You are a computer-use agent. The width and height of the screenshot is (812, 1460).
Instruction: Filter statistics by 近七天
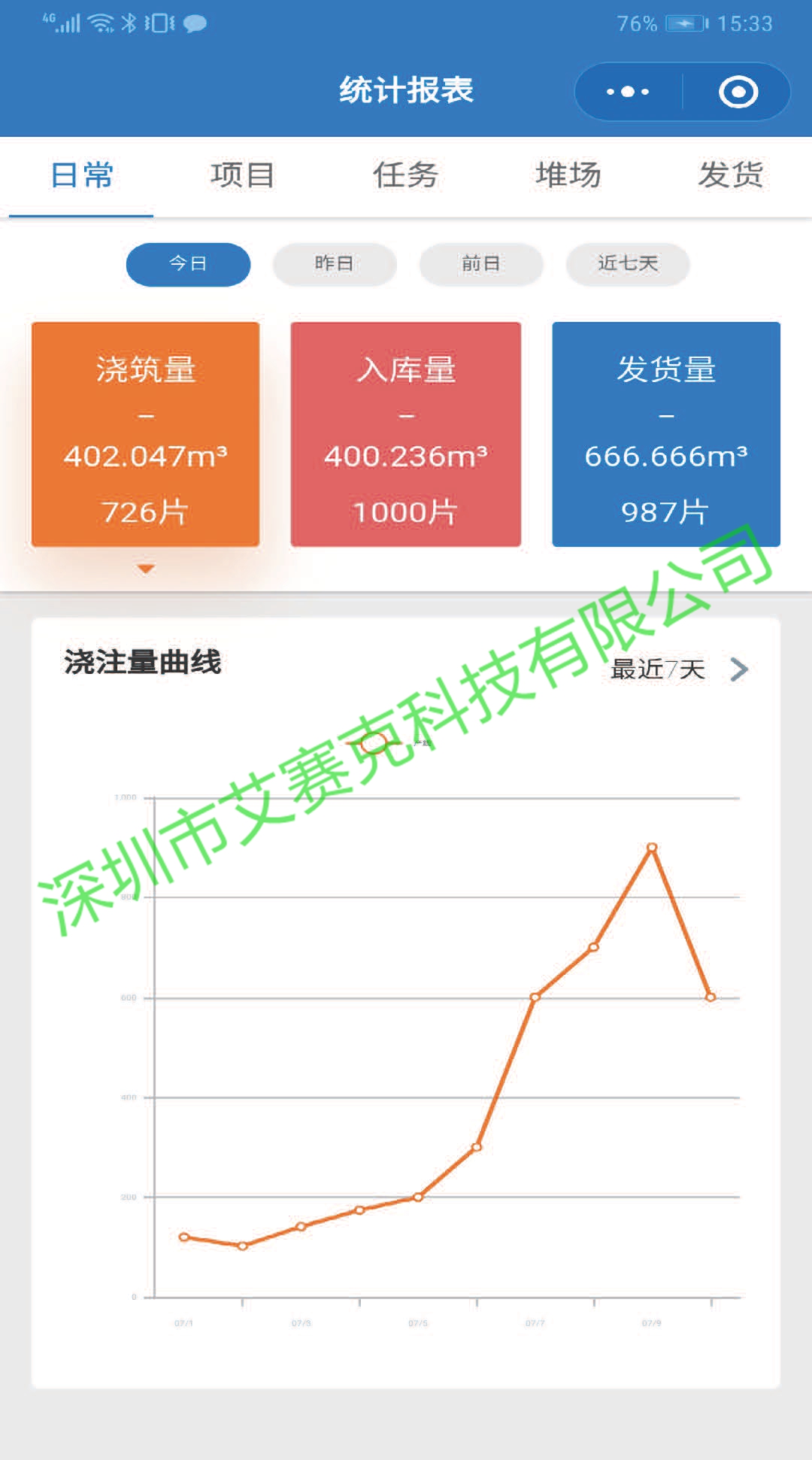click(x=628, y=264)
